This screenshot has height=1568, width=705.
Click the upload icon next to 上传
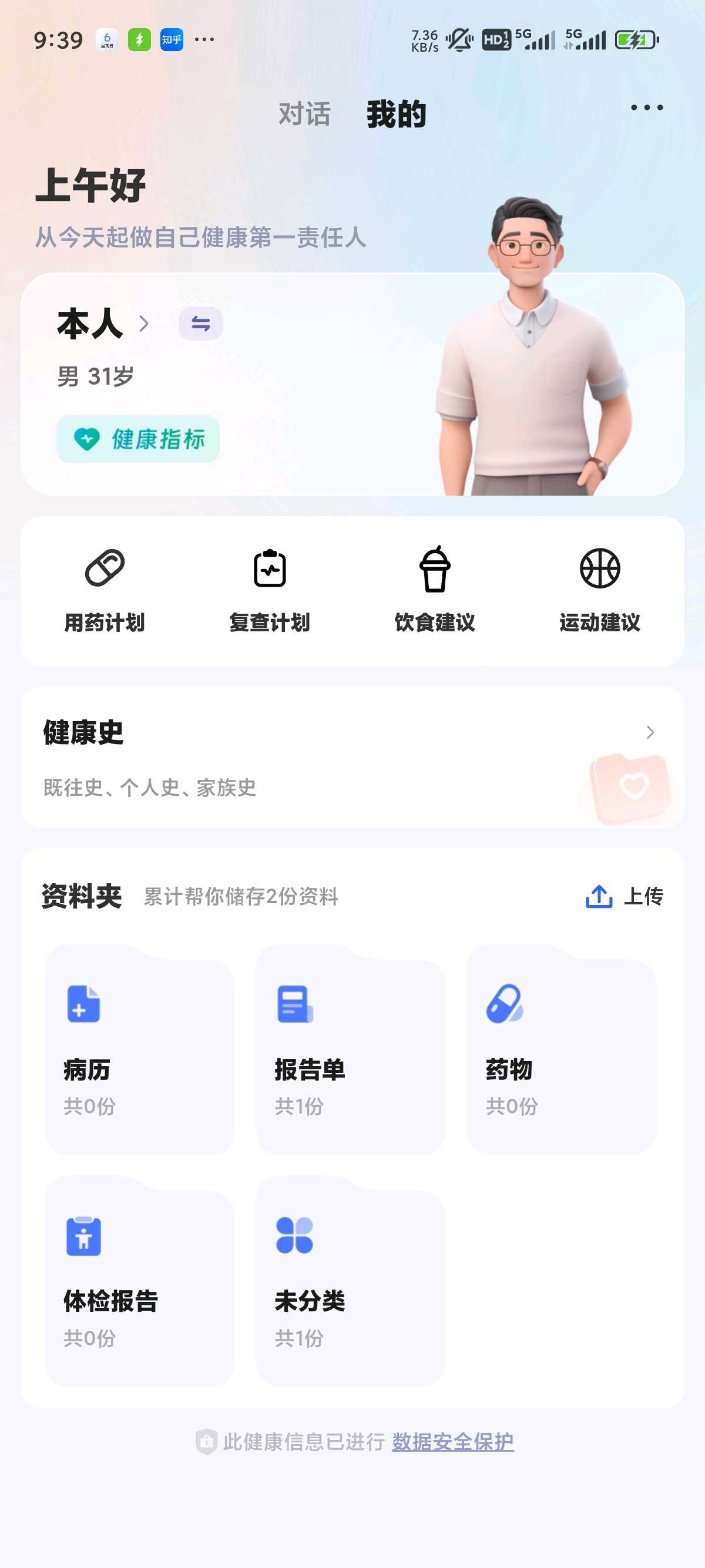tap(599, 897)
